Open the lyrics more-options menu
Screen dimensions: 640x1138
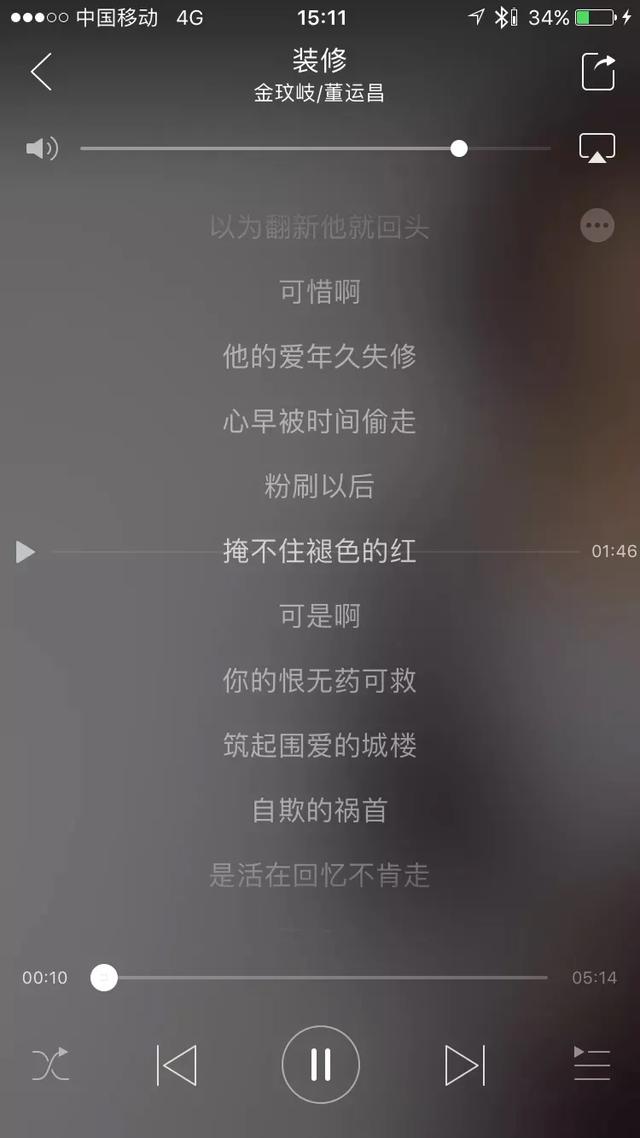[x=597, y=225]
